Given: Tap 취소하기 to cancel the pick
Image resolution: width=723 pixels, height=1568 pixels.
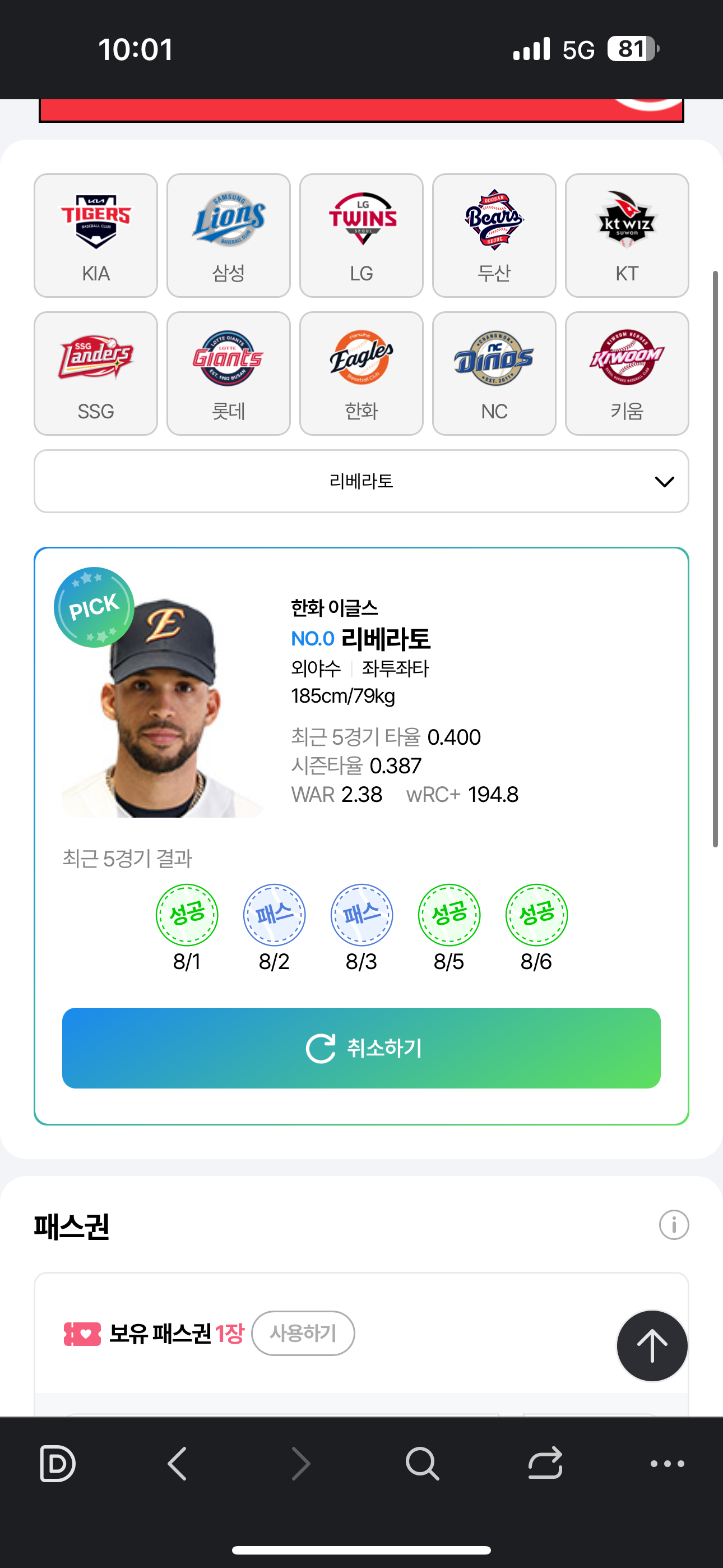Looking at the screenshot, I should pos(361,1048).
